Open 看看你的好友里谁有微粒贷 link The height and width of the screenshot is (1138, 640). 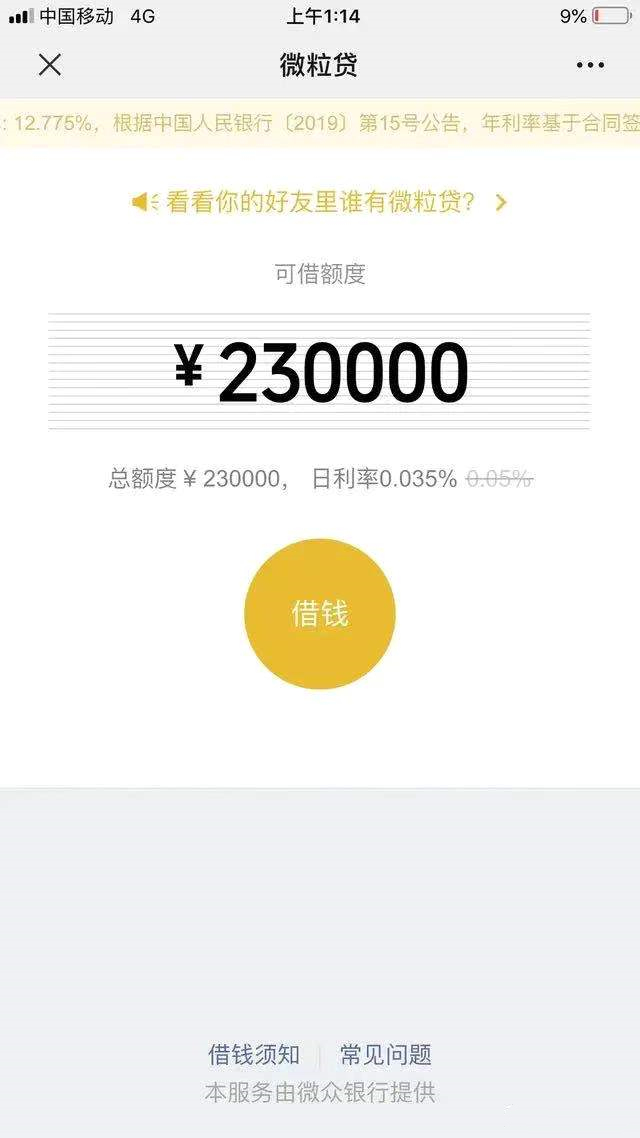coord(320,202)
